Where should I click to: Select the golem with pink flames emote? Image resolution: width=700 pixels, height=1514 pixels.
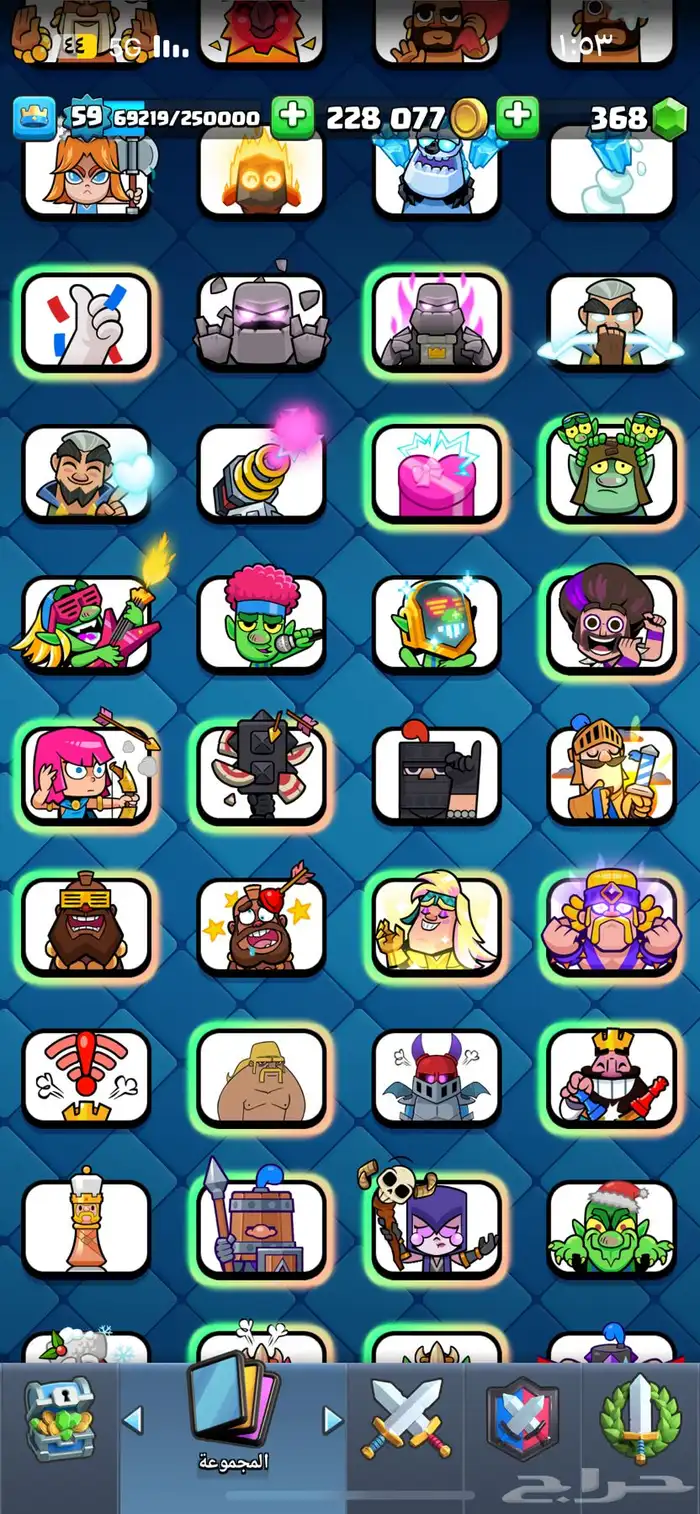click(x=436, y=324)
